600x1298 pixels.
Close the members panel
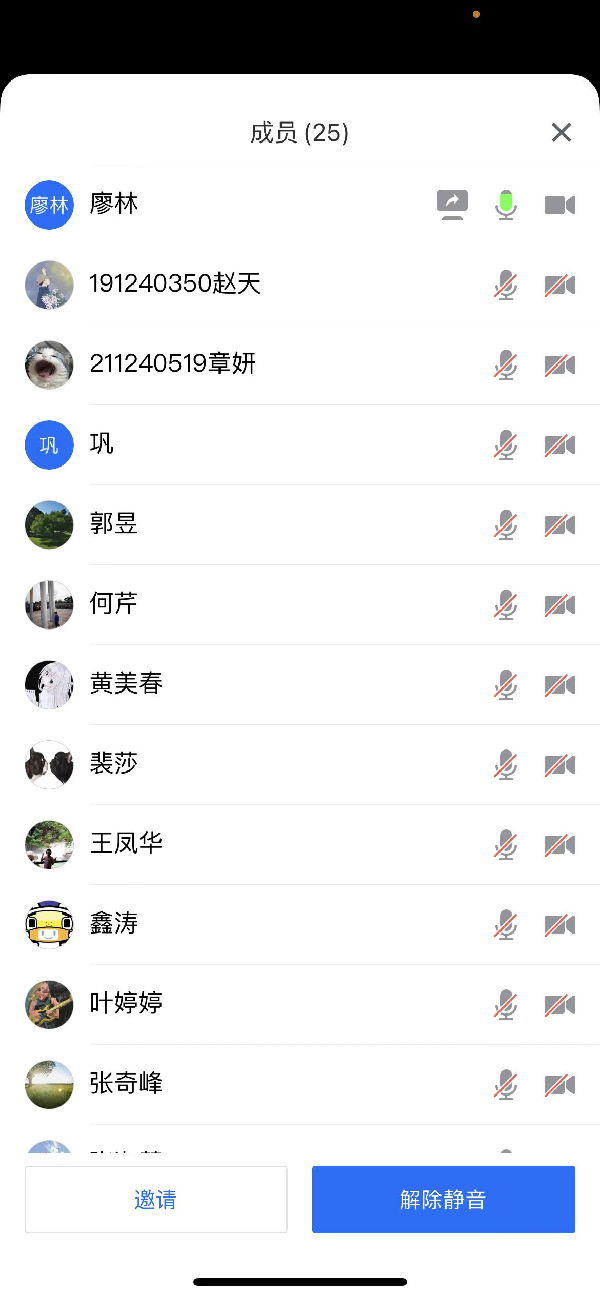tap(561, 133)
